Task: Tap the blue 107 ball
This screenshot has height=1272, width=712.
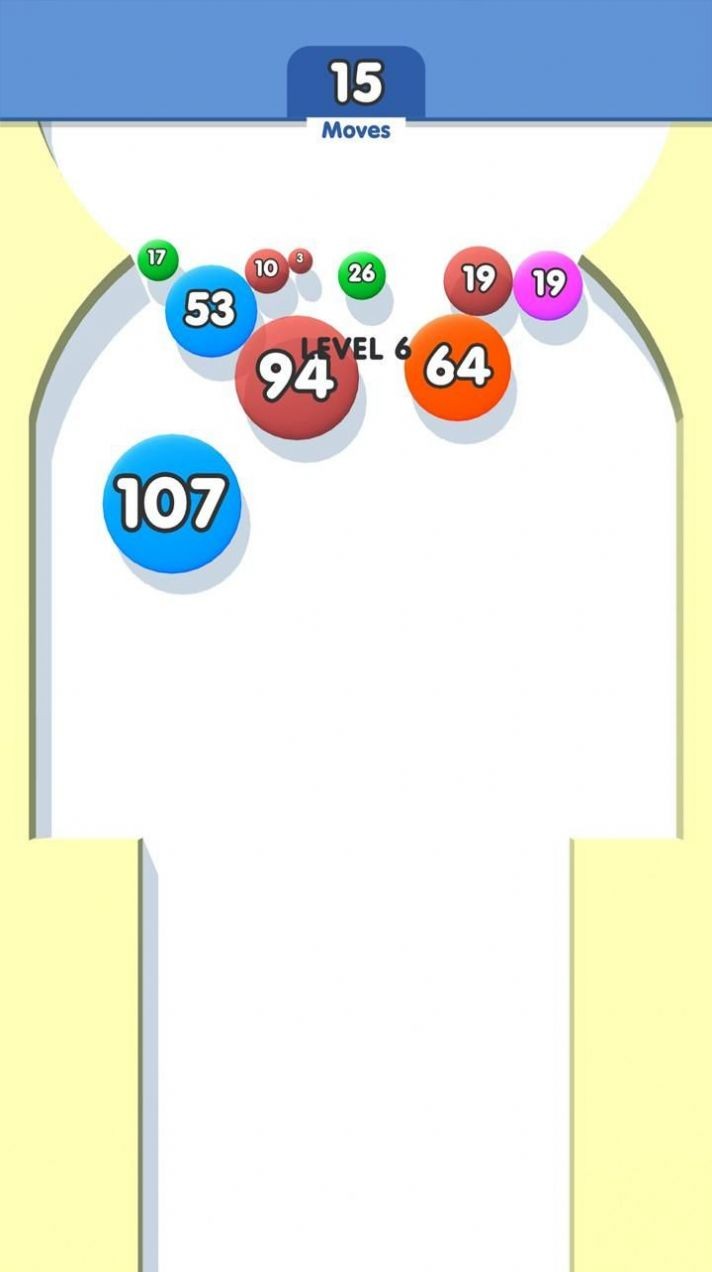Action: click(172, 503)
